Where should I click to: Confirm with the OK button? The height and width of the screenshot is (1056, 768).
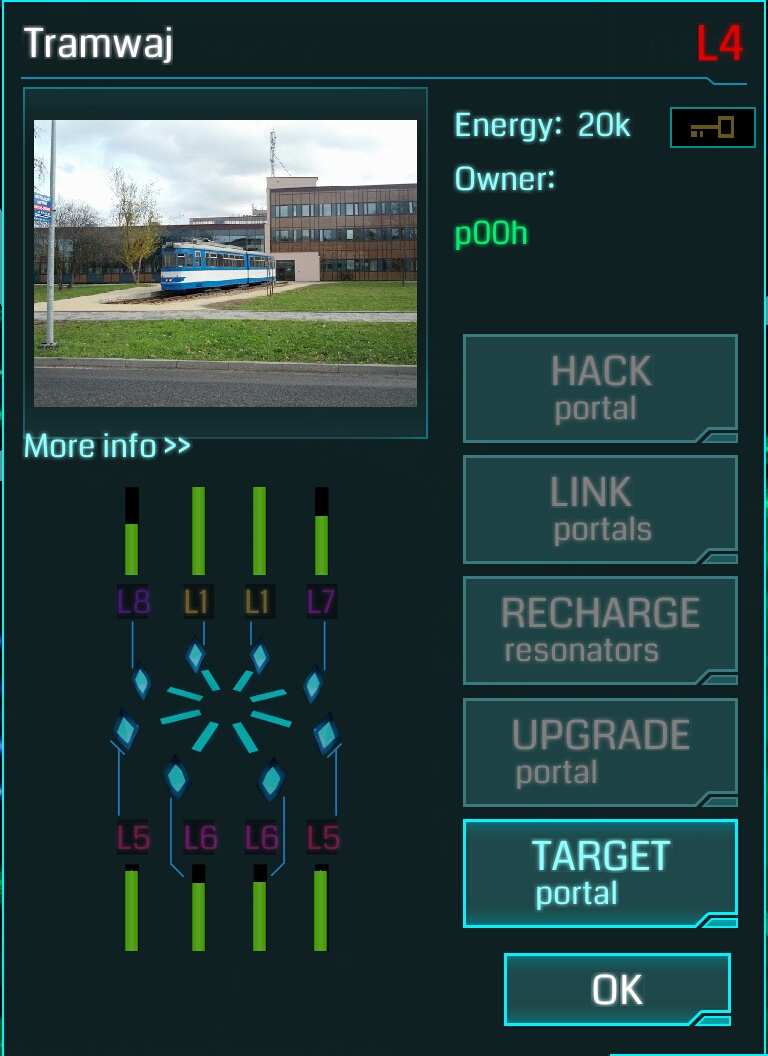pos(617,989)
